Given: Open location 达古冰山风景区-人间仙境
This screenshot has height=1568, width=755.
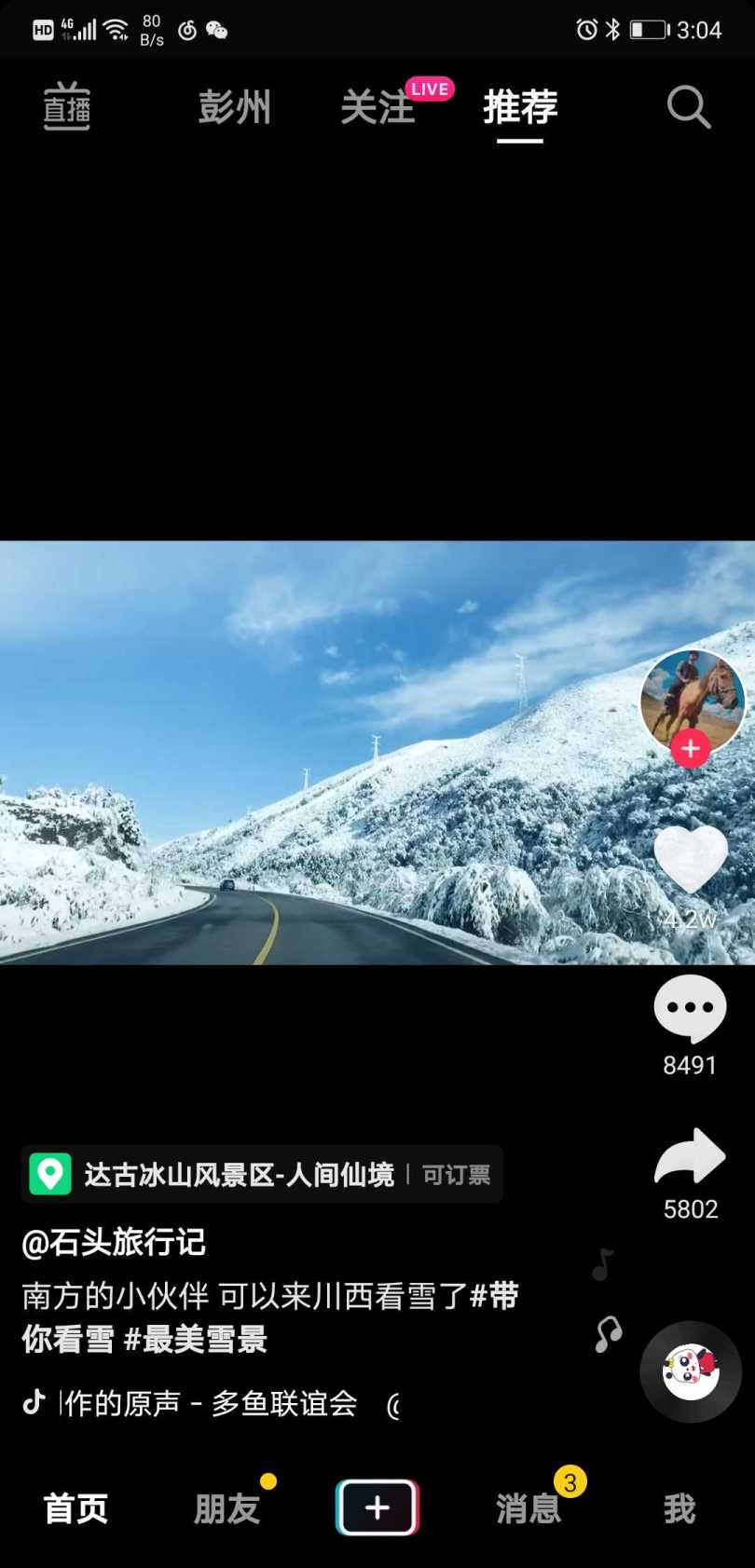Looking at the screenshot, I should (240, 1175).
